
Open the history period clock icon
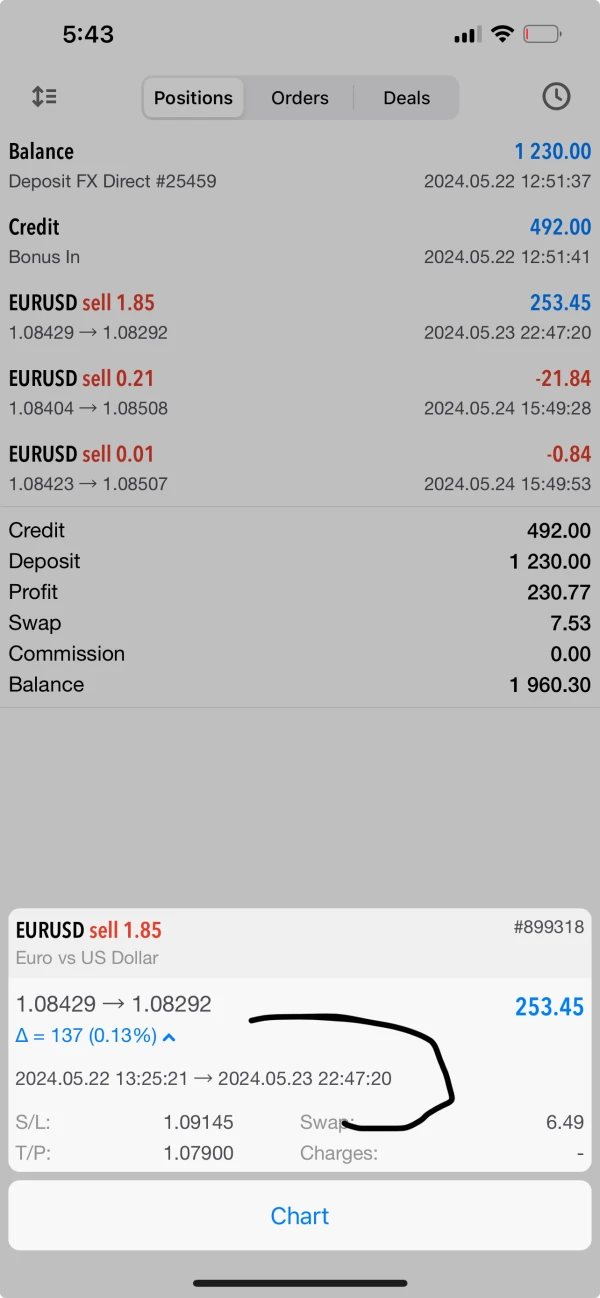[556, 97]
